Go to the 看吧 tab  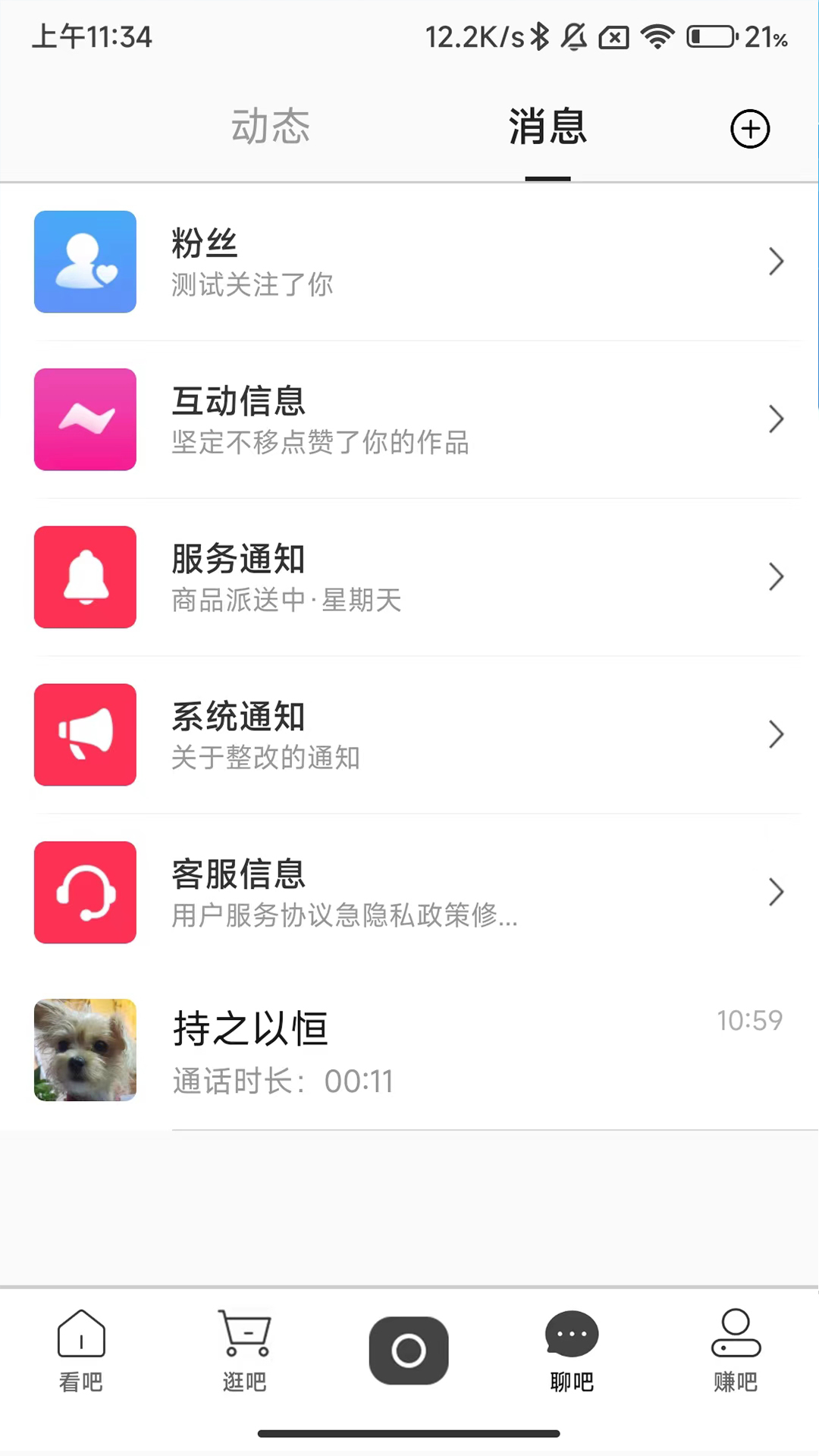pyautogui.click(x=81, y=1351)
